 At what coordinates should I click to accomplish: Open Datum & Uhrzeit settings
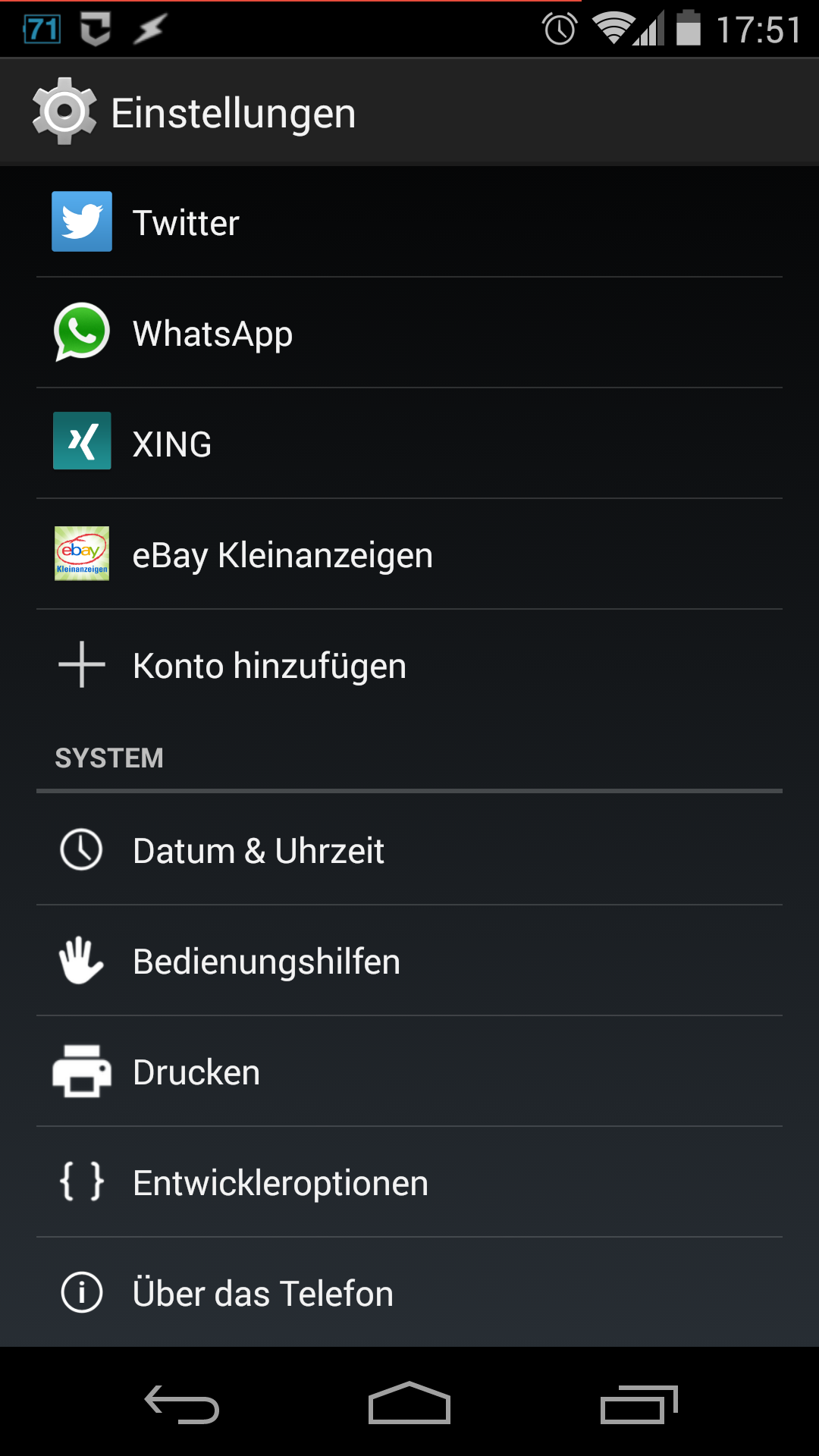(409, 850)
